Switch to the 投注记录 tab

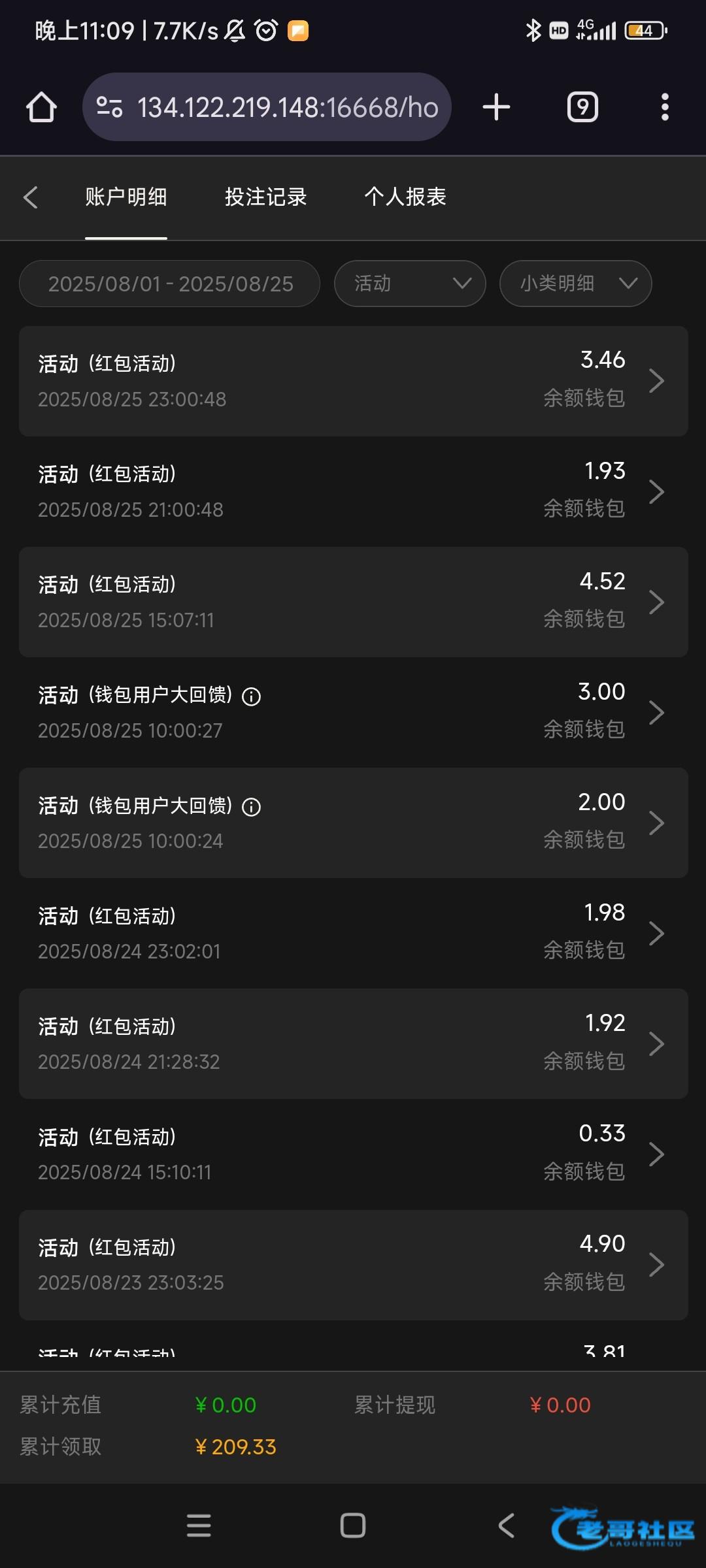[x=266, y=197]
